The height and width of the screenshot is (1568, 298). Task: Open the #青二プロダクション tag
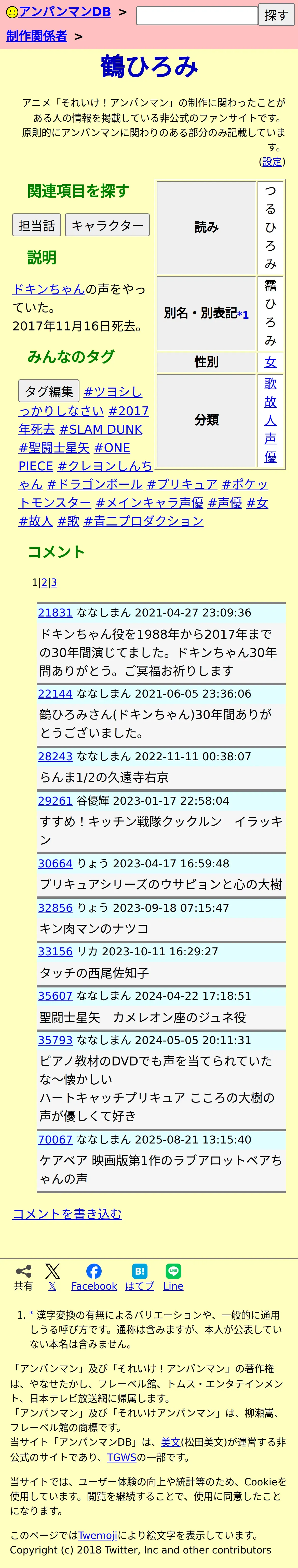point(144,521)
